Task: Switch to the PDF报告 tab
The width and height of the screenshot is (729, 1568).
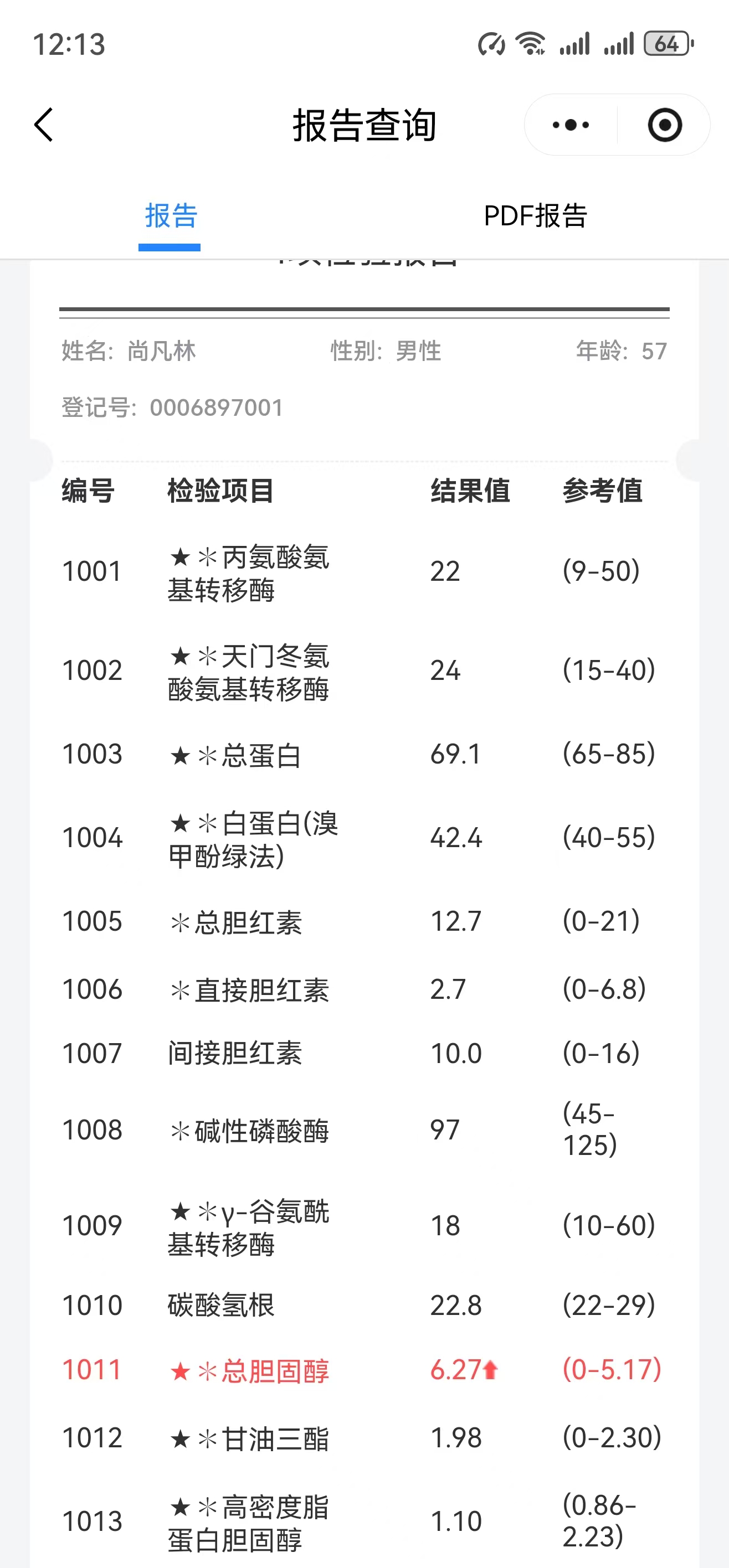Action: pos(535,216)
